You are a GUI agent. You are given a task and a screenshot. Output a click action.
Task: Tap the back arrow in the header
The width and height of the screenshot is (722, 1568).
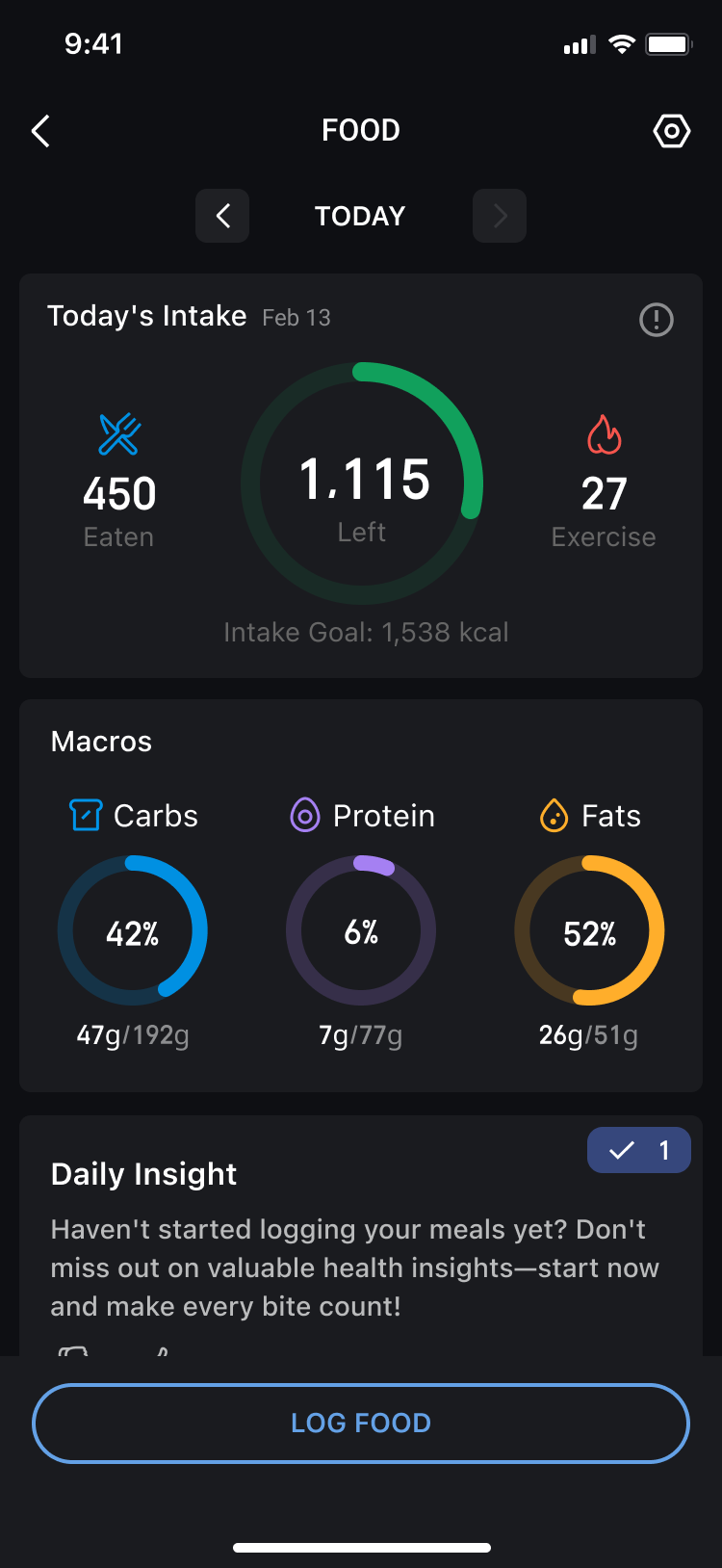(x=40, y=131)
